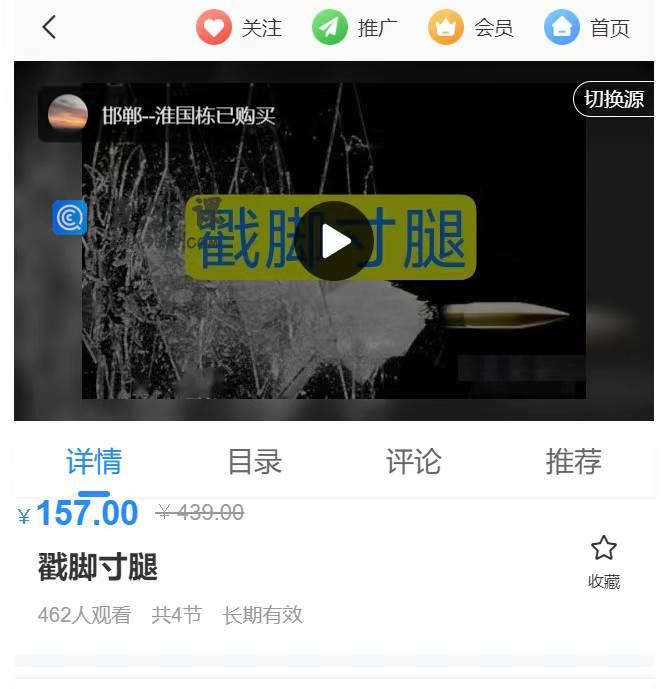The image size is (671, 689).
Task: Open the 评论 comments tab
Action: [413, 461]
